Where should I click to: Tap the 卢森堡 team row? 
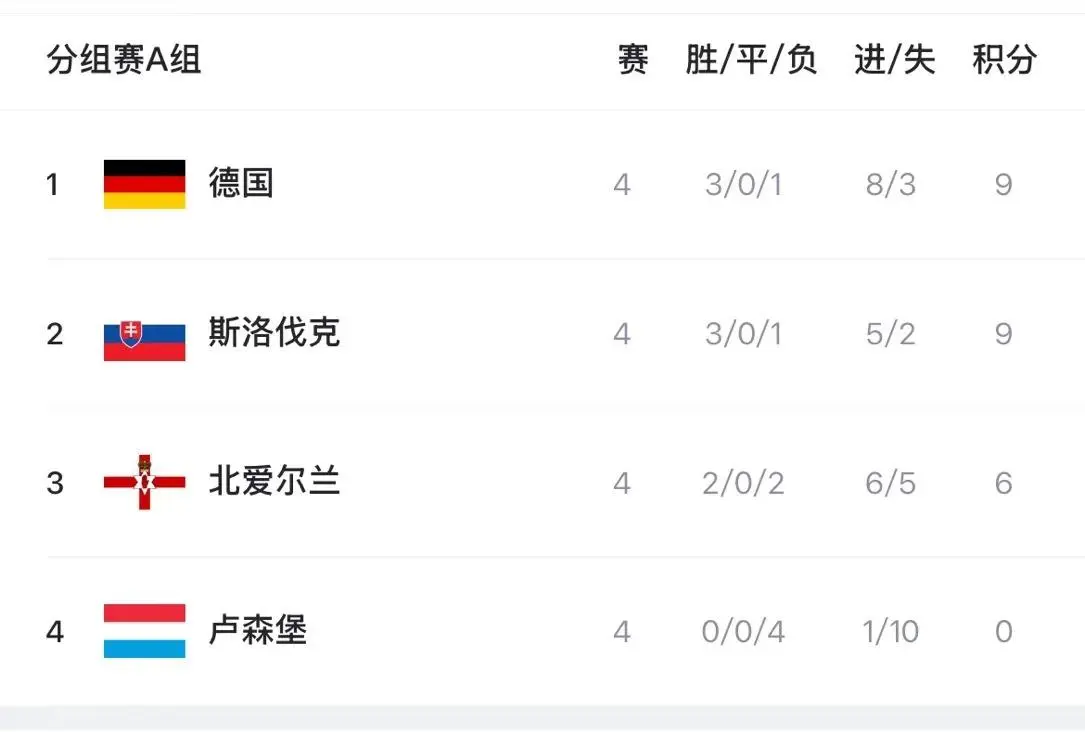pyautogui.click(x=258, y=631)
